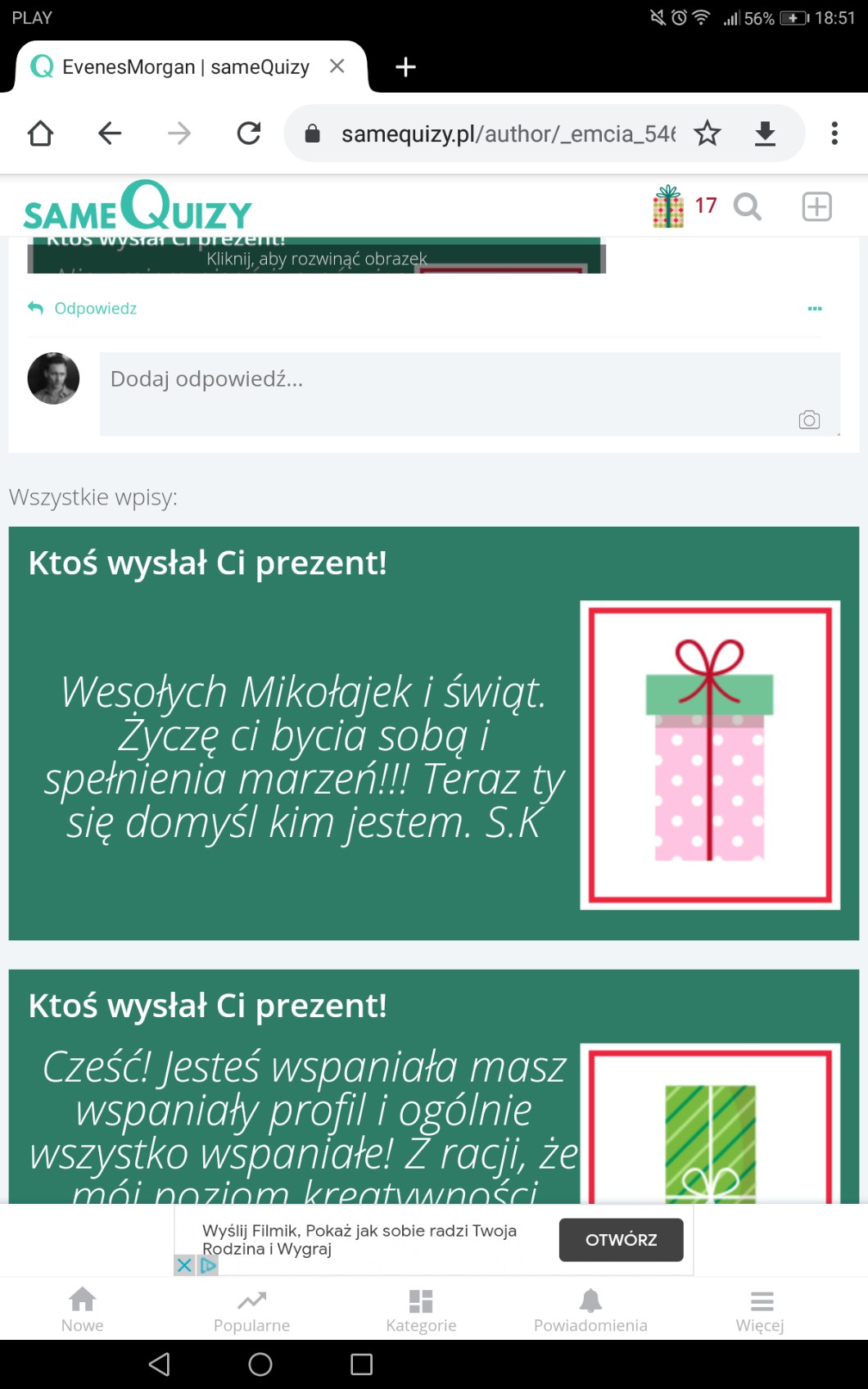This screenshot has height=1389, width=868.
Task: Open the gifts icon with 17
Action: tap(683, 206)
